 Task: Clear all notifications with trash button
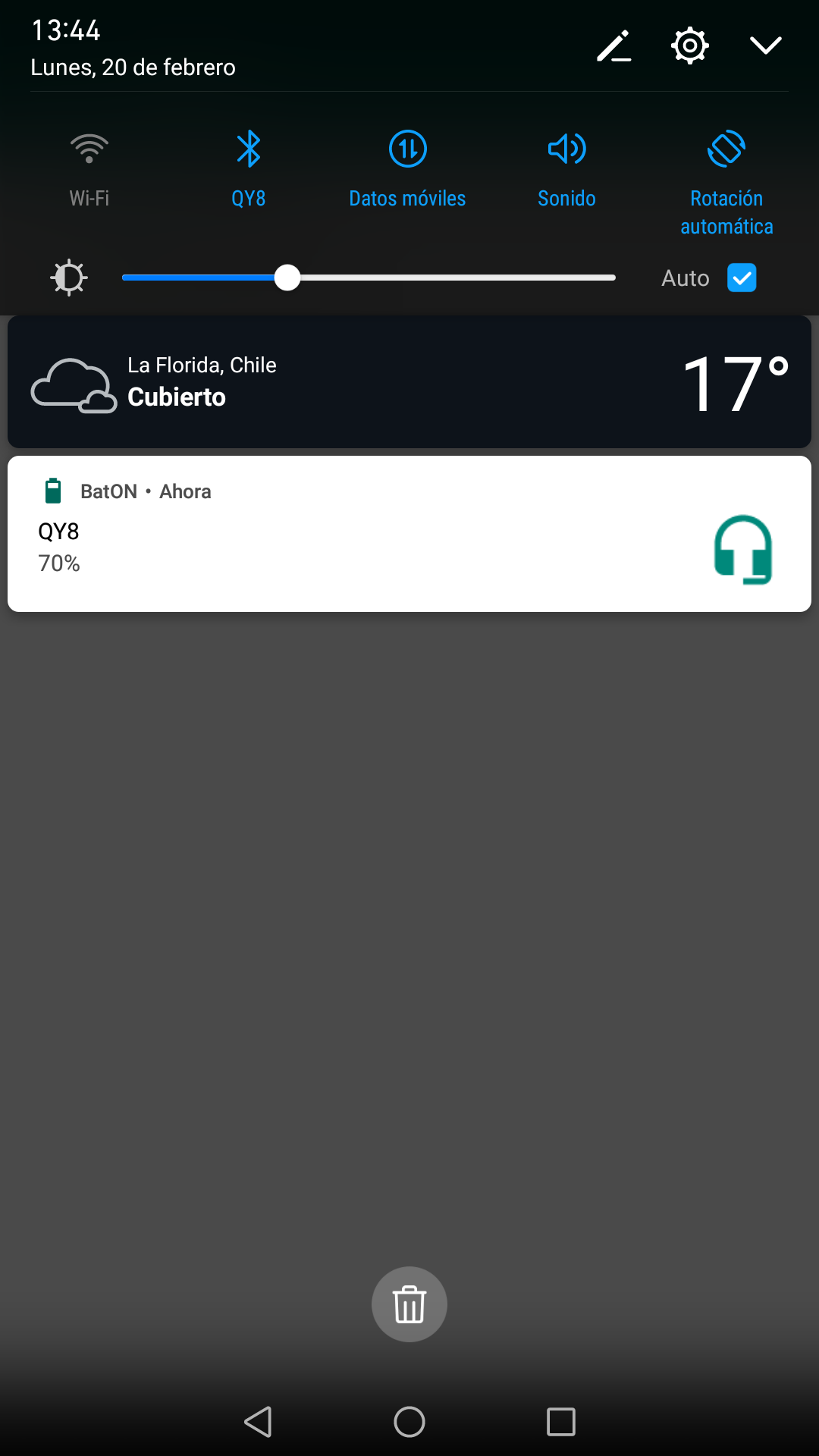pos(409,1304)
